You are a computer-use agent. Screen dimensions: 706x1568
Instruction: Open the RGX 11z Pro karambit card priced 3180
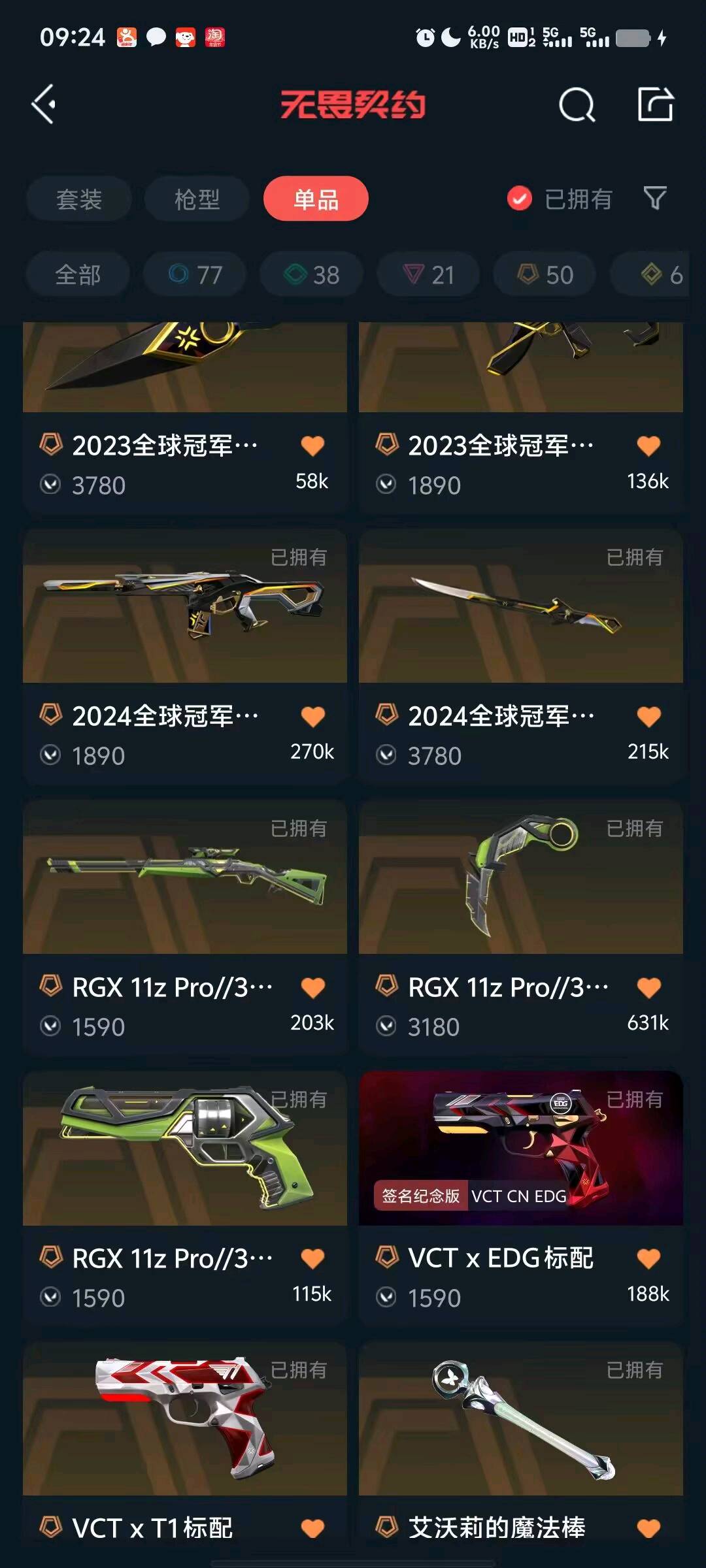pos(521,928)
